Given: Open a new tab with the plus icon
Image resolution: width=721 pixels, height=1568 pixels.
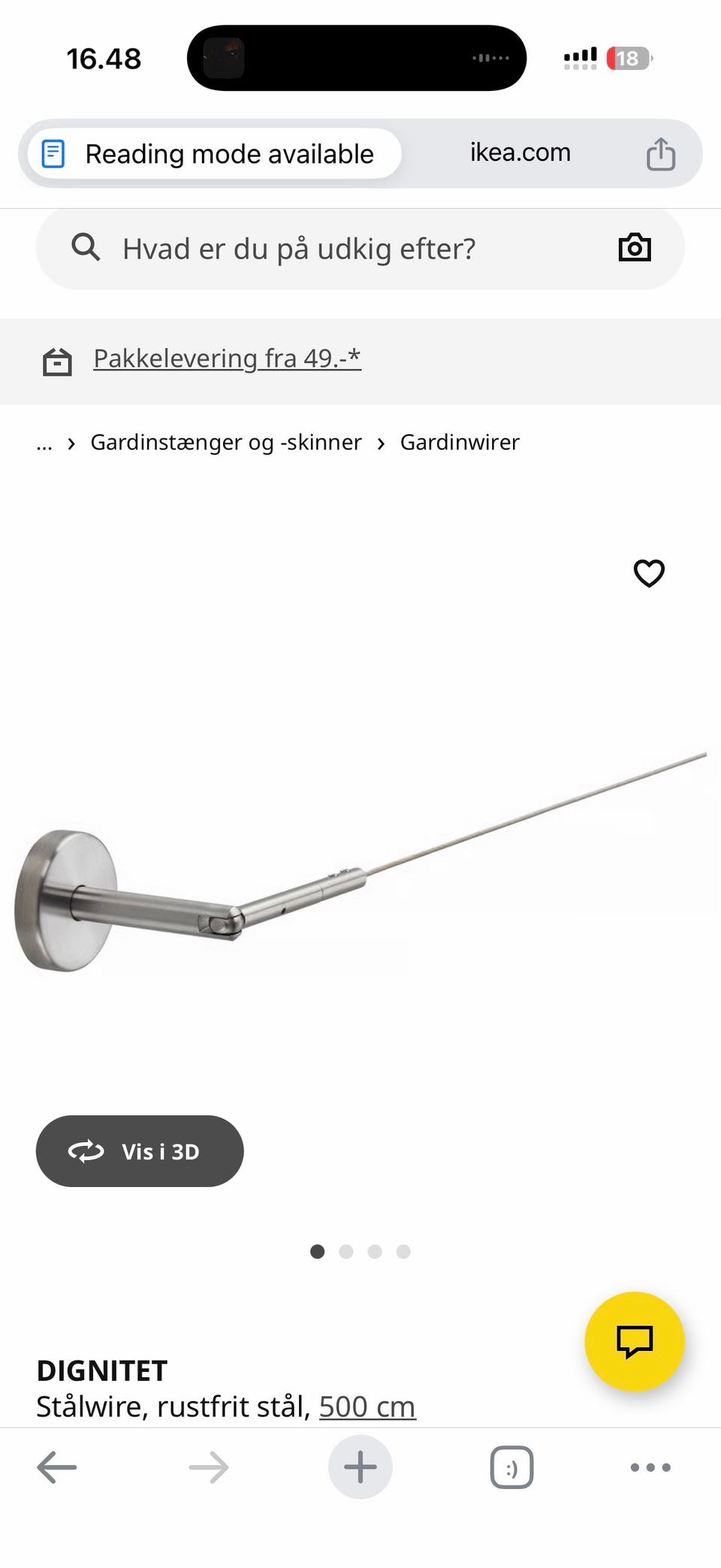Looking at the screenshot, I should click(360, 1467).
